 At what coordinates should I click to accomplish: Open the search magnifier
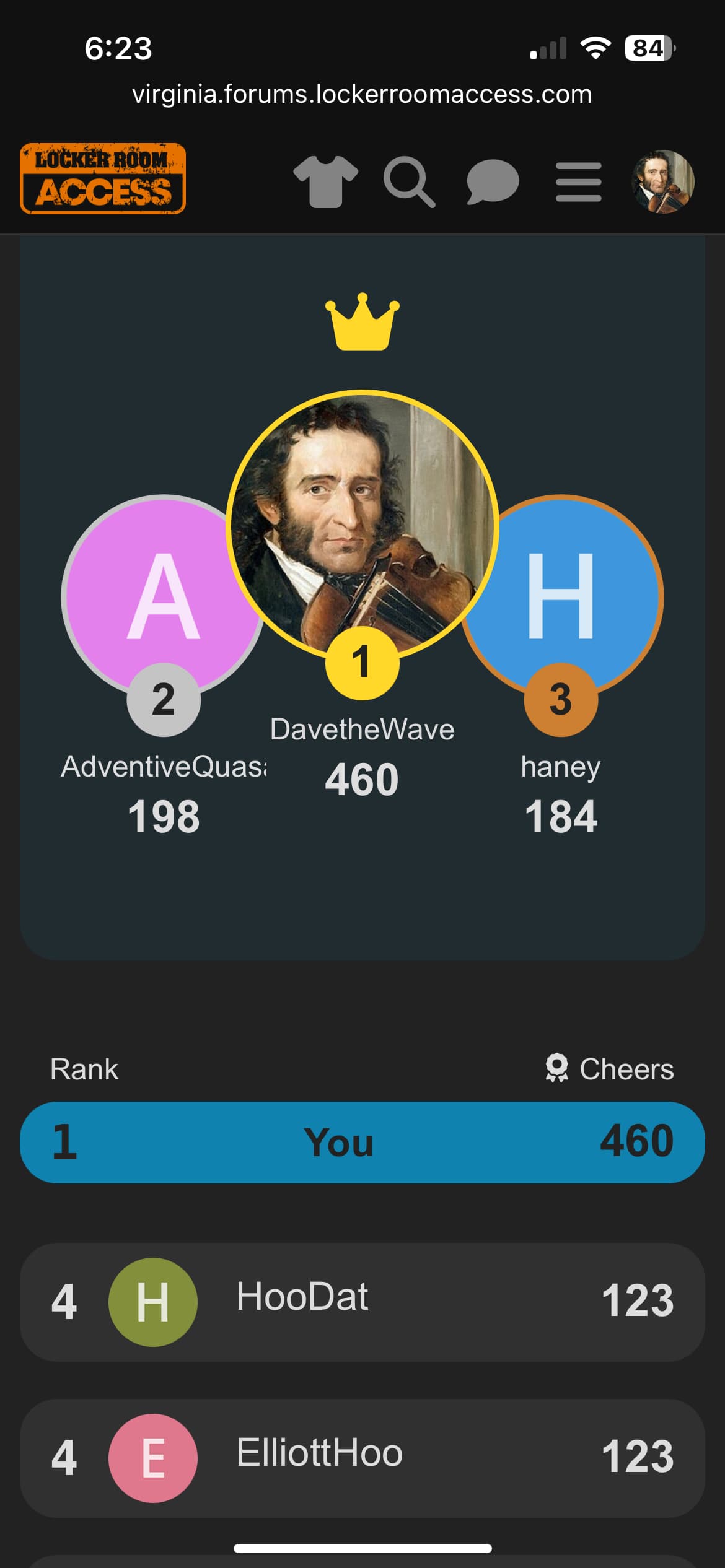pyautogui.click(x=409, y=182)
